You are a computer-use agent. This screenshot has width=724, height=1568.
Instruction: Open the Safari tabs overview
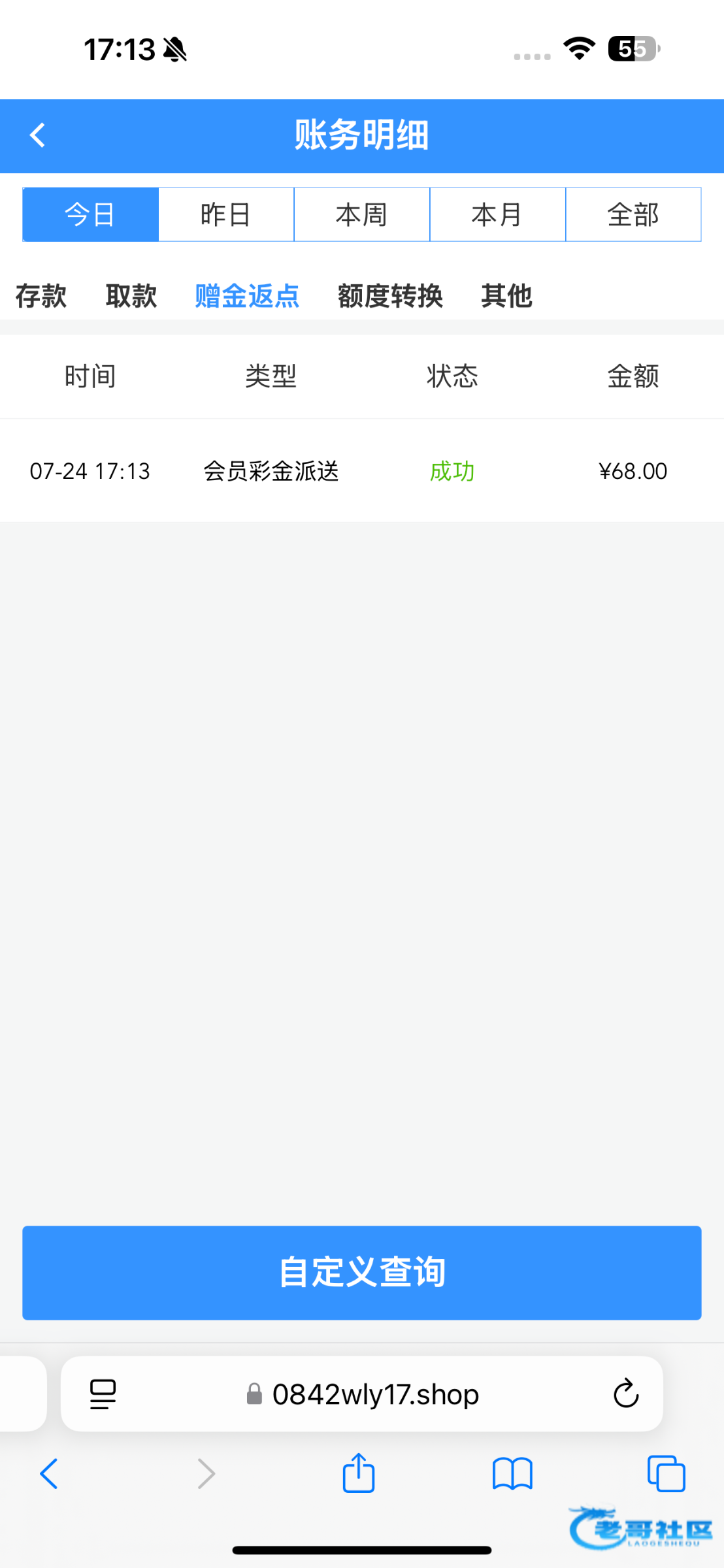(666, 1474)
